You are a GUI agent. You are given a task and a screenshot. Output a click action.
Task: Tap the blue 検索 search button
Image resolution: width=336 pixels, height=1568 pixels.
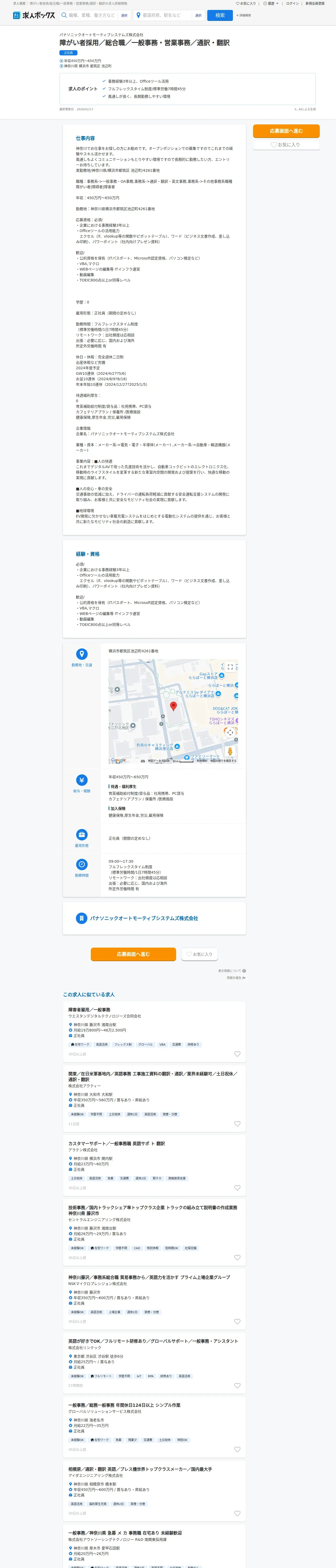click(220, 15)
